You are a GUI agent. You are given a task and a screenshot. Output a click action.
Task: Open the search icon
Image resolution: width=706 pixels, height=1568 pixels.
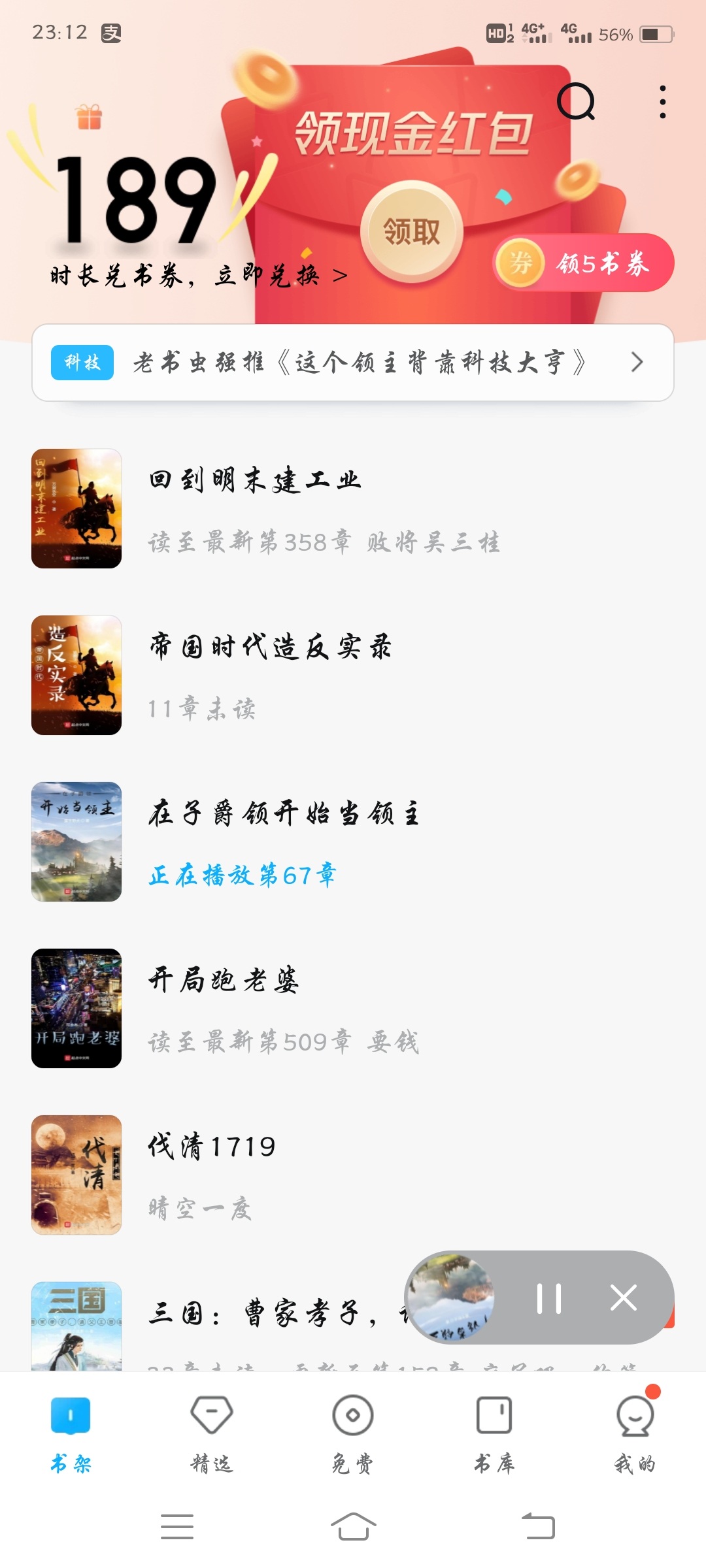(576, 102)
